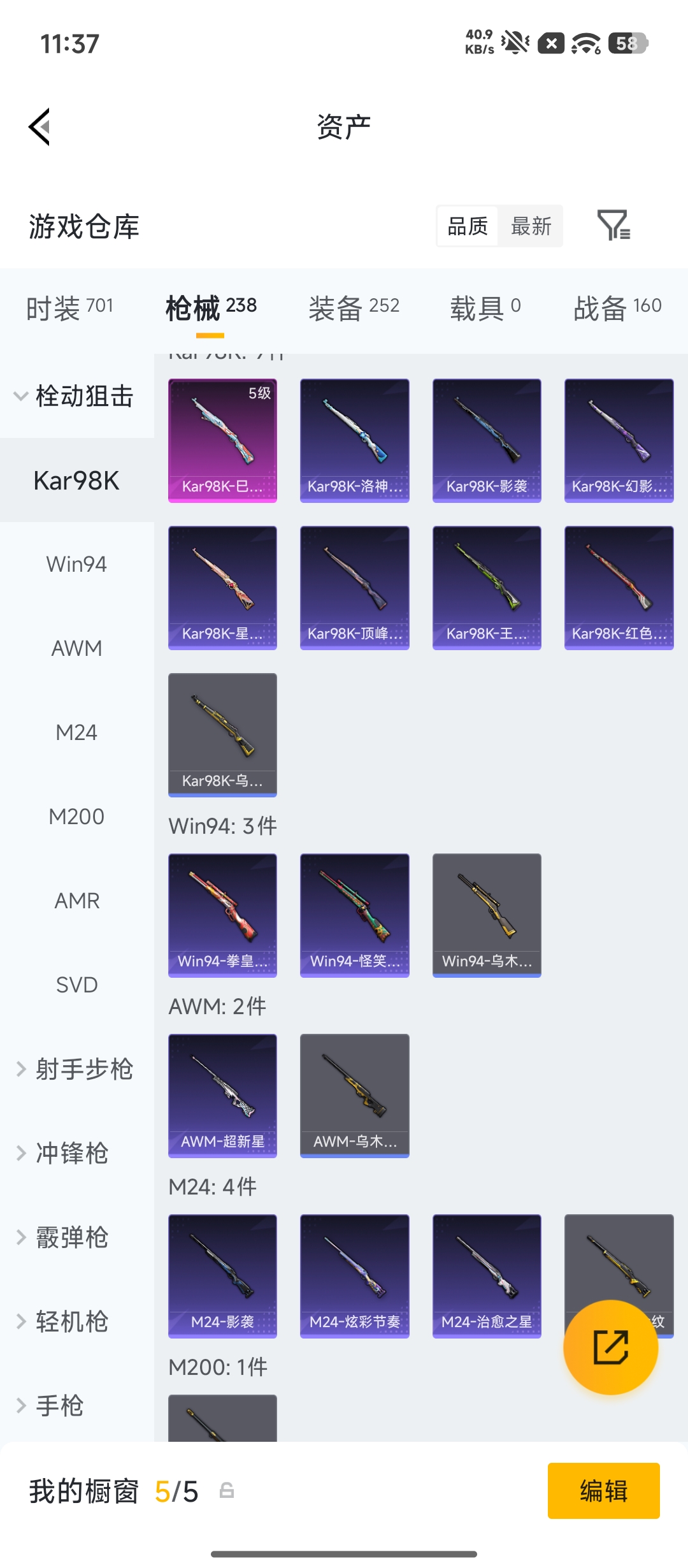This screenshot has height=1568, width=688.
Task: Sort items by 最新
Action: tap(531, 226)
